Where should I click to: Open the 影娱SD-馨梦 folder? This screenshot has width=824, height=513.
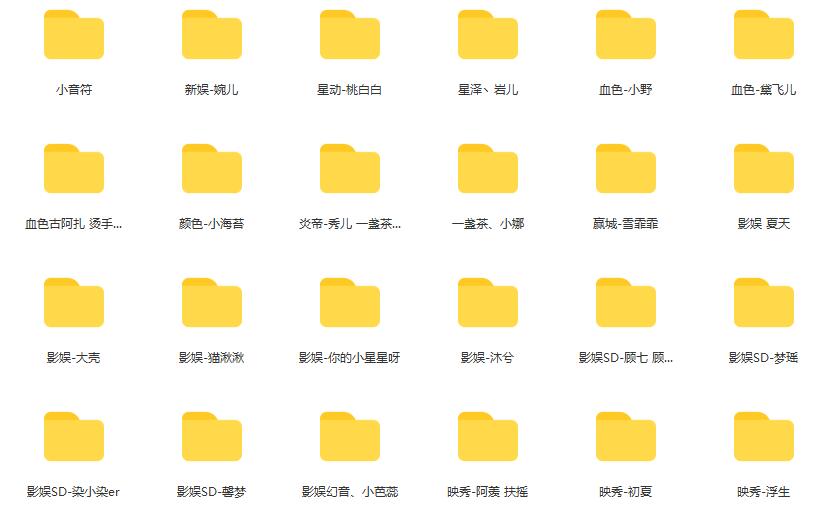point(212,438)
